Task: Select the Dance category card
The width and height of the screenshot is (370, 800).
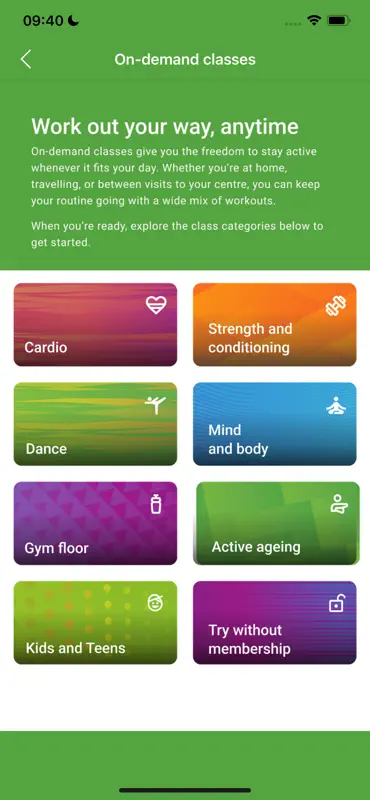Action: (95, 424)
